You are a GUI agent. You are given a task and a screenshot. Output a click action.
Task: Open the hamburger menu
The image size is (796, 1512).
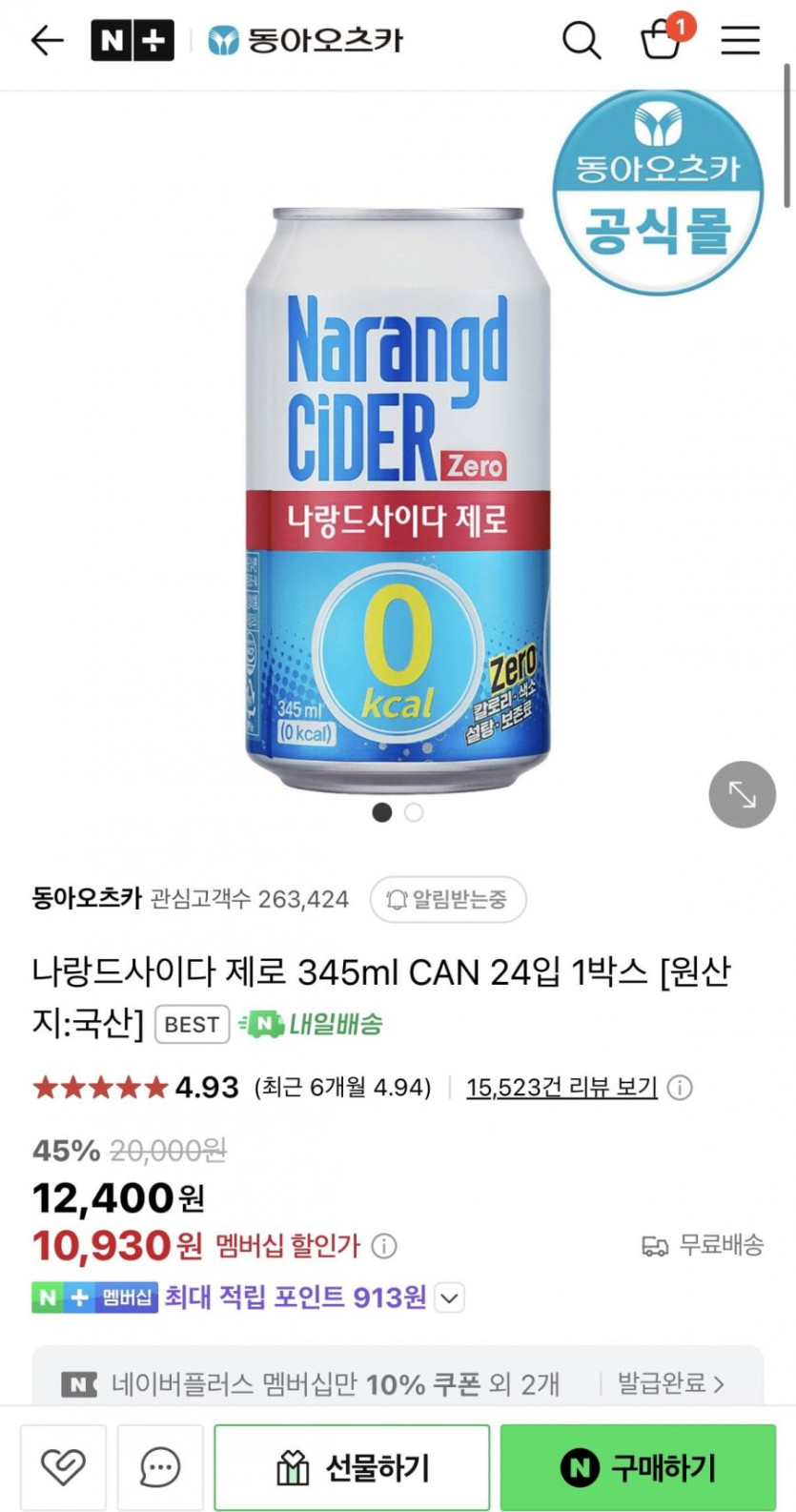tap(739, 40)
